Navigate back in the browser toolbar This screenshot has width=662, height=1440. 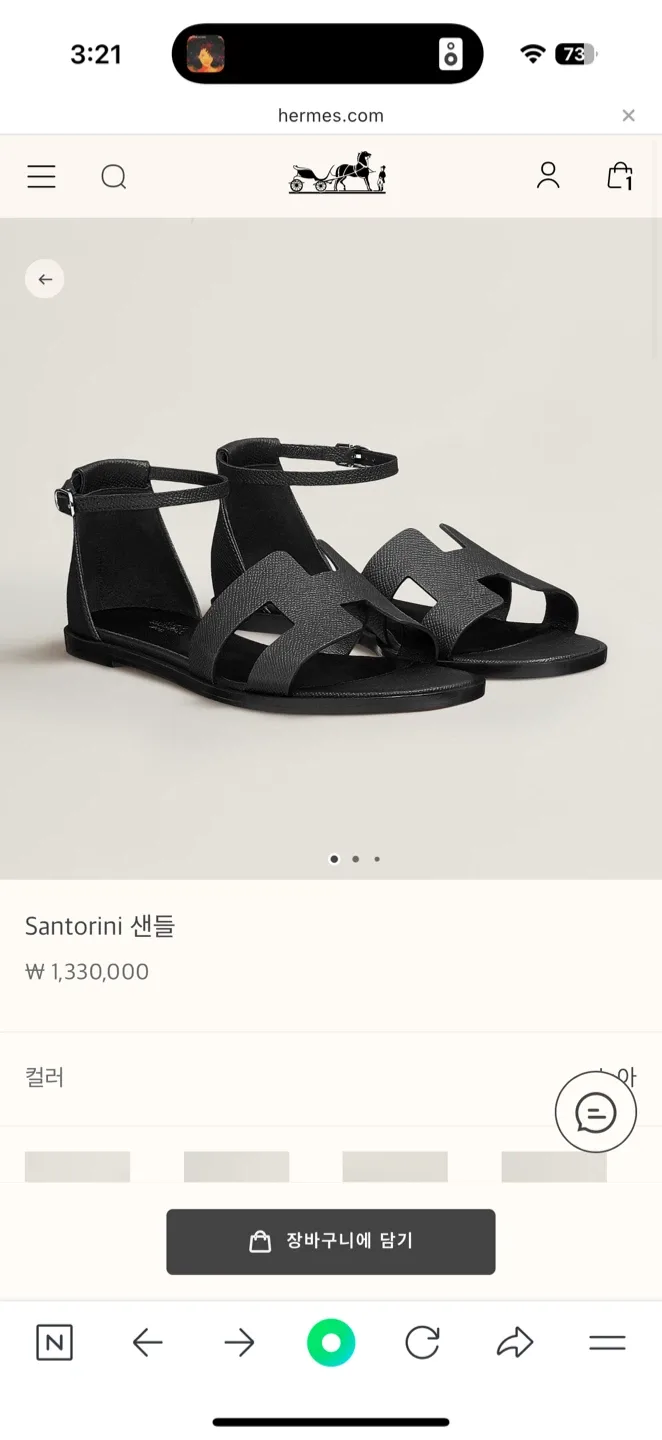147,1343
